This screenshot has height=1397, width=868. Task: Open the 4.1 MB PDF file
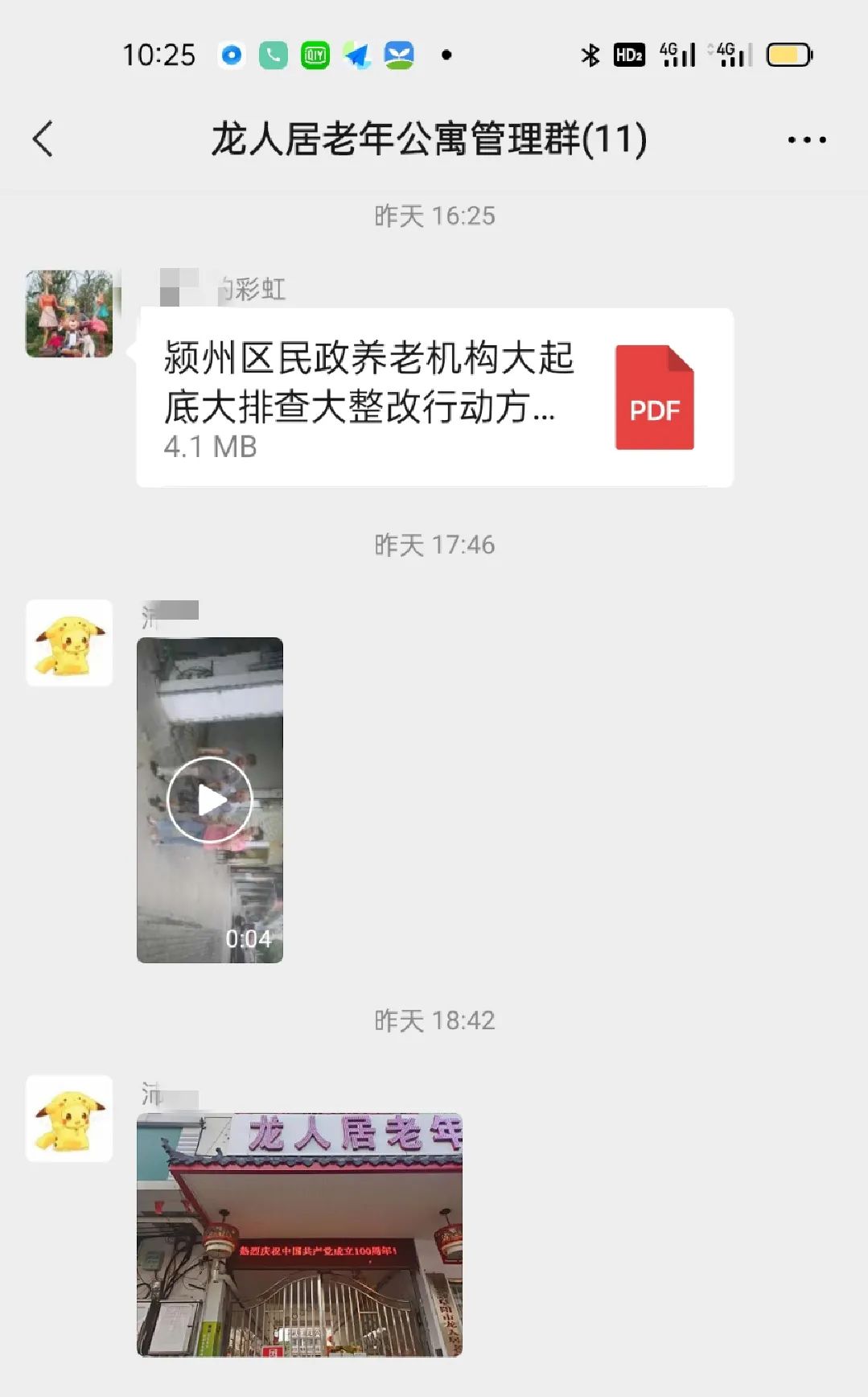point(434,398)
